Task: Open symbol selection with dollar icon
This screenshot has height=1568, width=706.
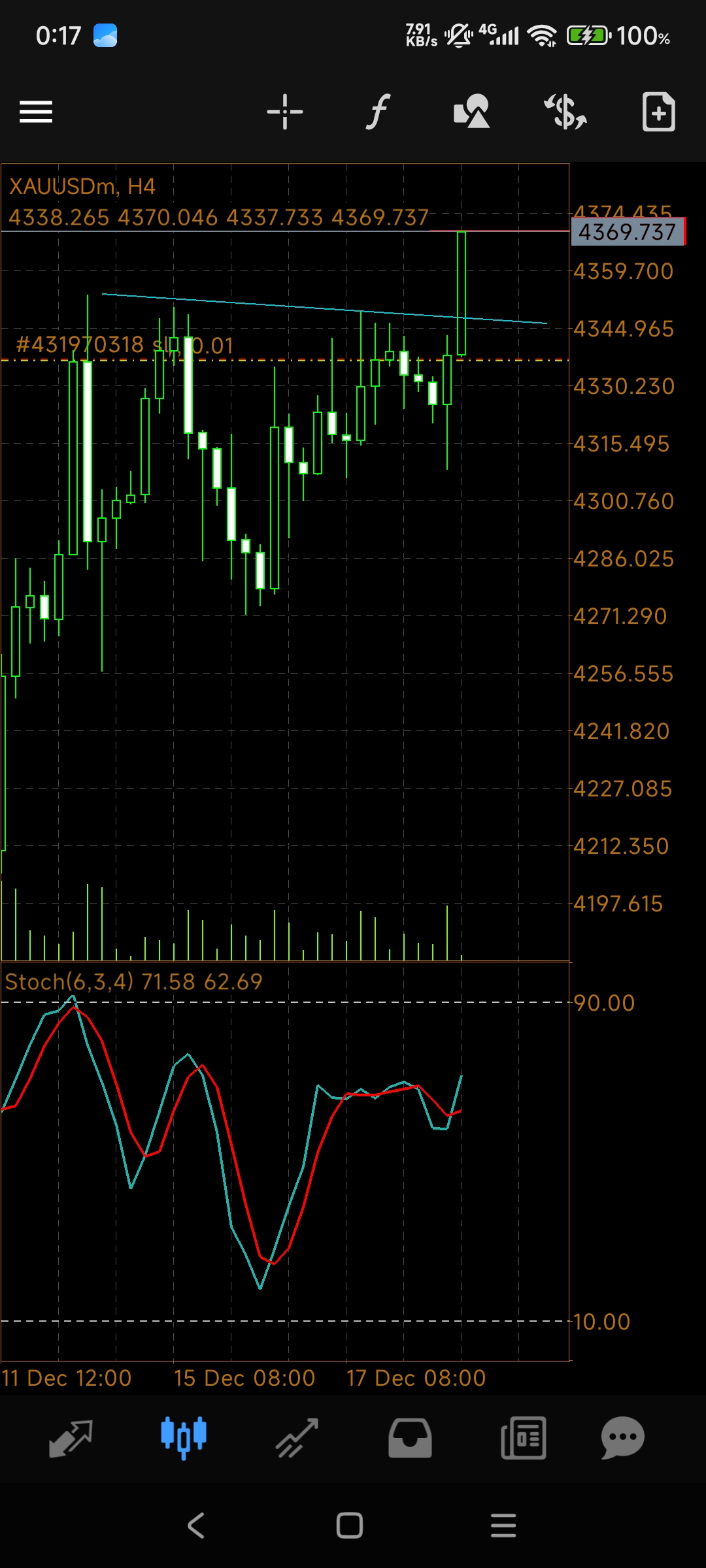Action: coord(565,112)
